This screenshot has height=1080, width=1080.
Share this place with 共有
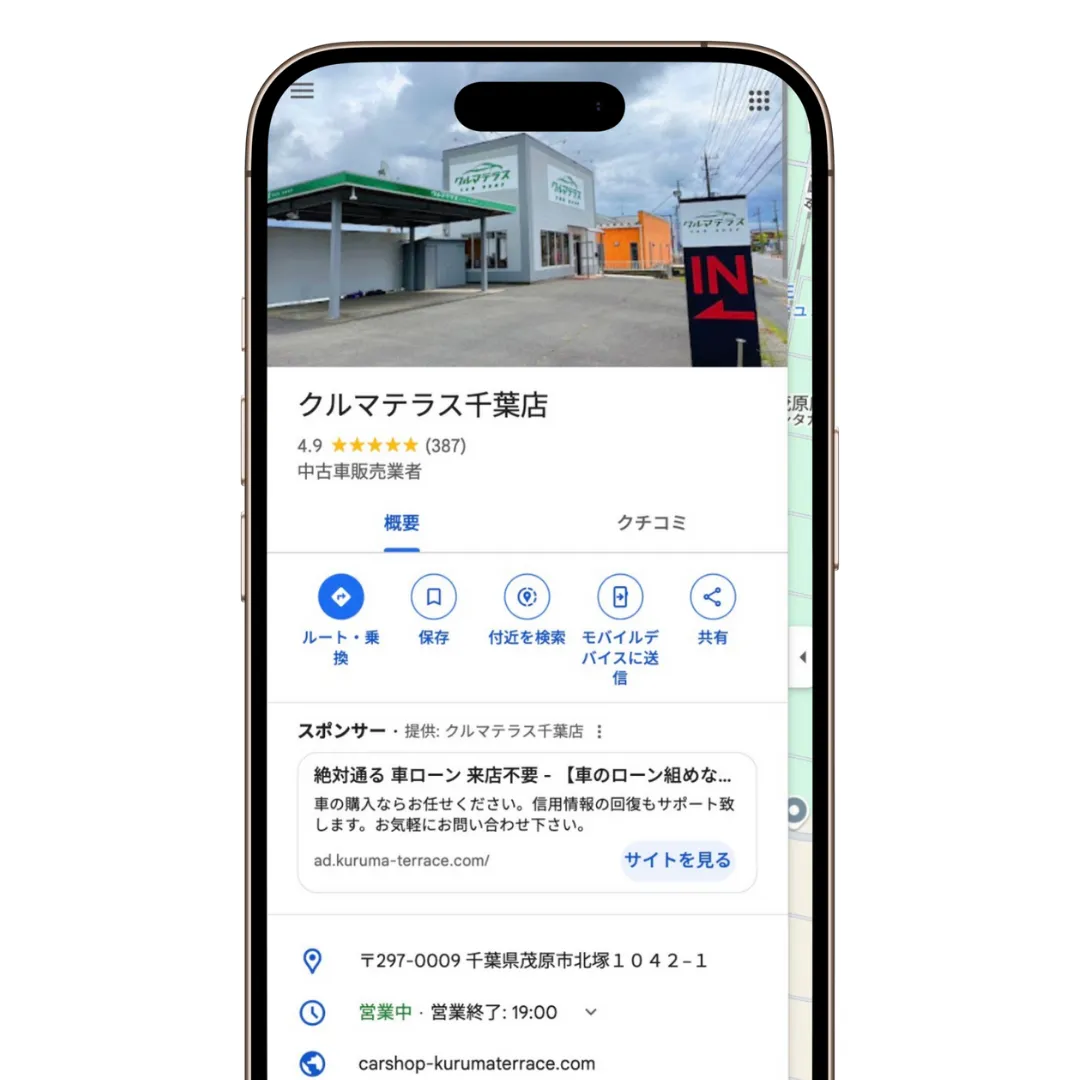pos(713,598)
